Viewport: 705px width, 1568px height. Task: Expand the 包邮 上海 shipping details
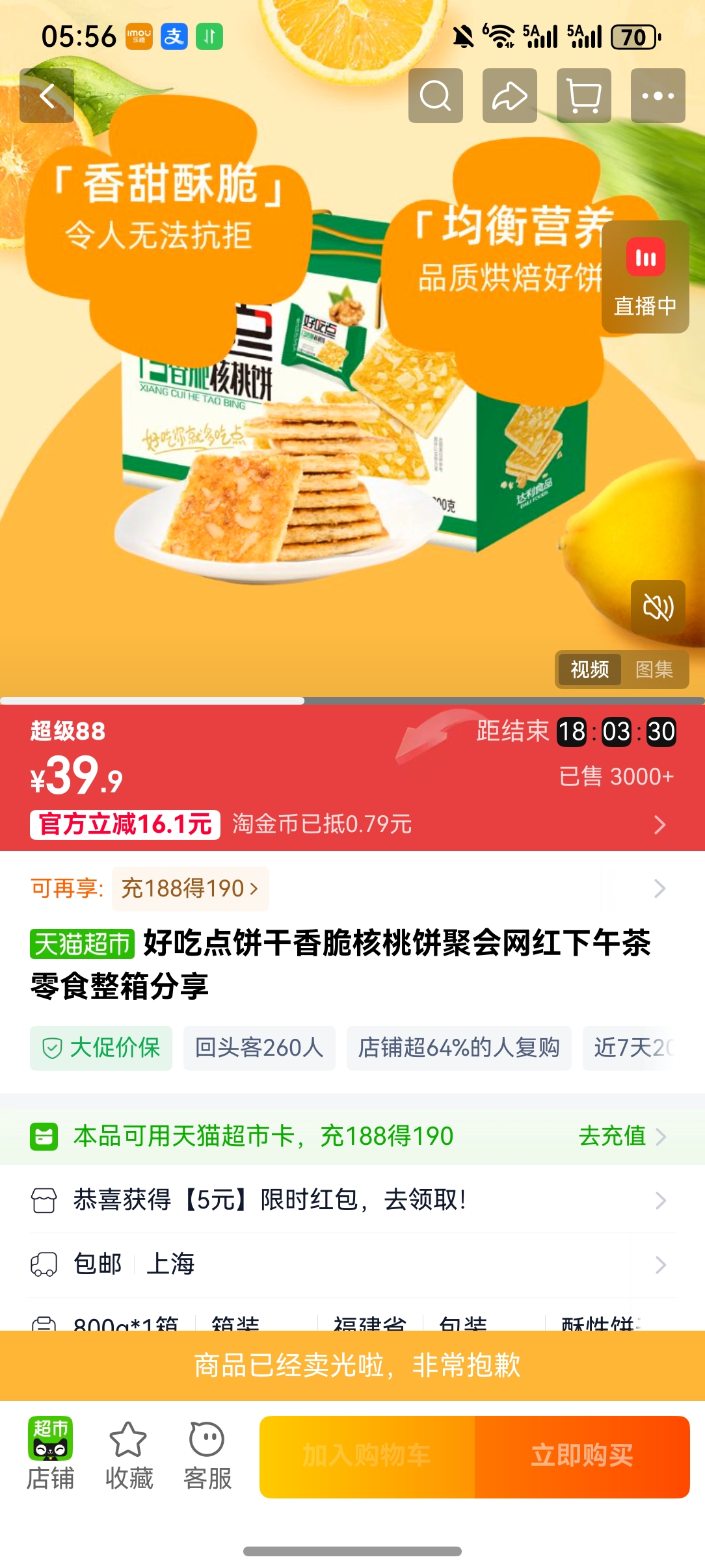point(351,1264)
